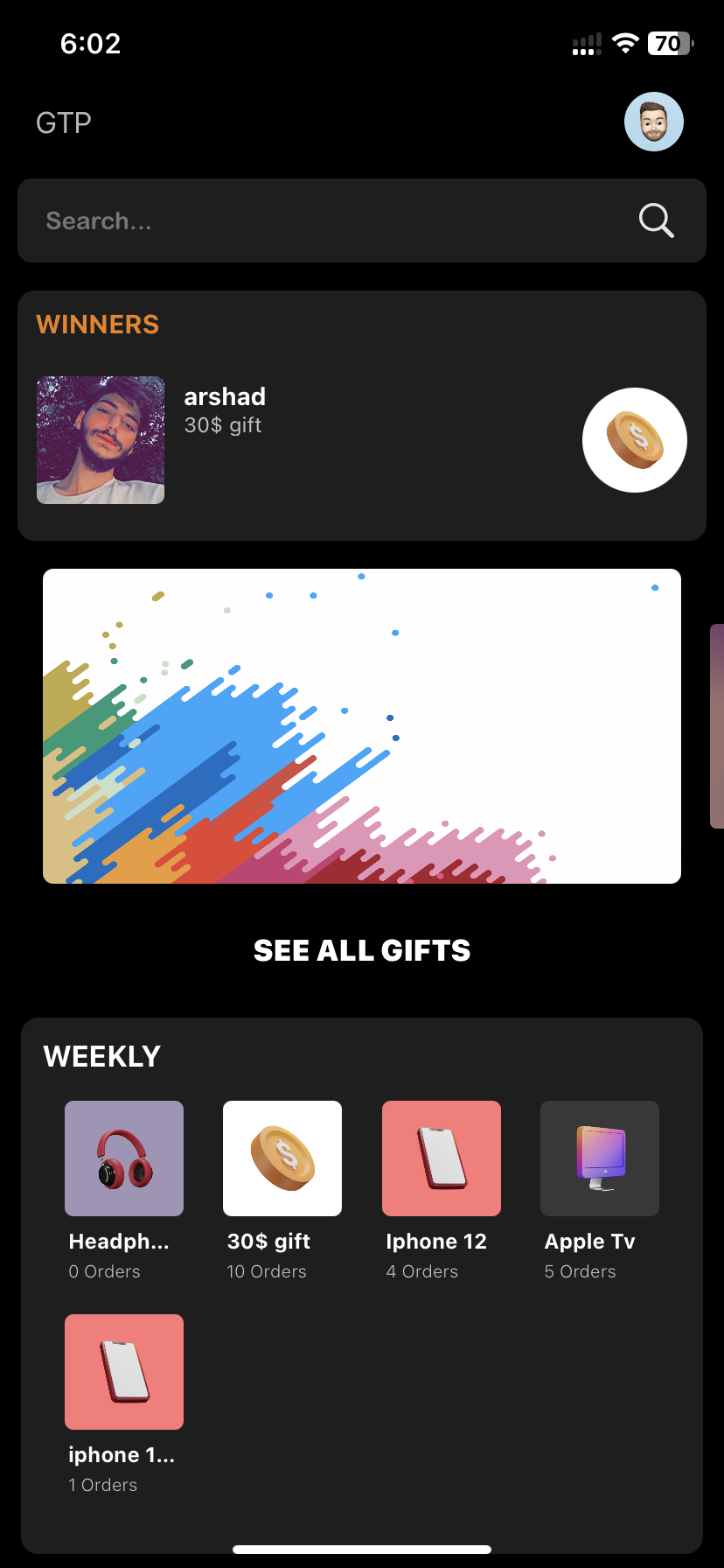The width and height of the screenshot is (724, 1568).
Task: Open the colorful splash banner
Action: click(x=362, y=726)
